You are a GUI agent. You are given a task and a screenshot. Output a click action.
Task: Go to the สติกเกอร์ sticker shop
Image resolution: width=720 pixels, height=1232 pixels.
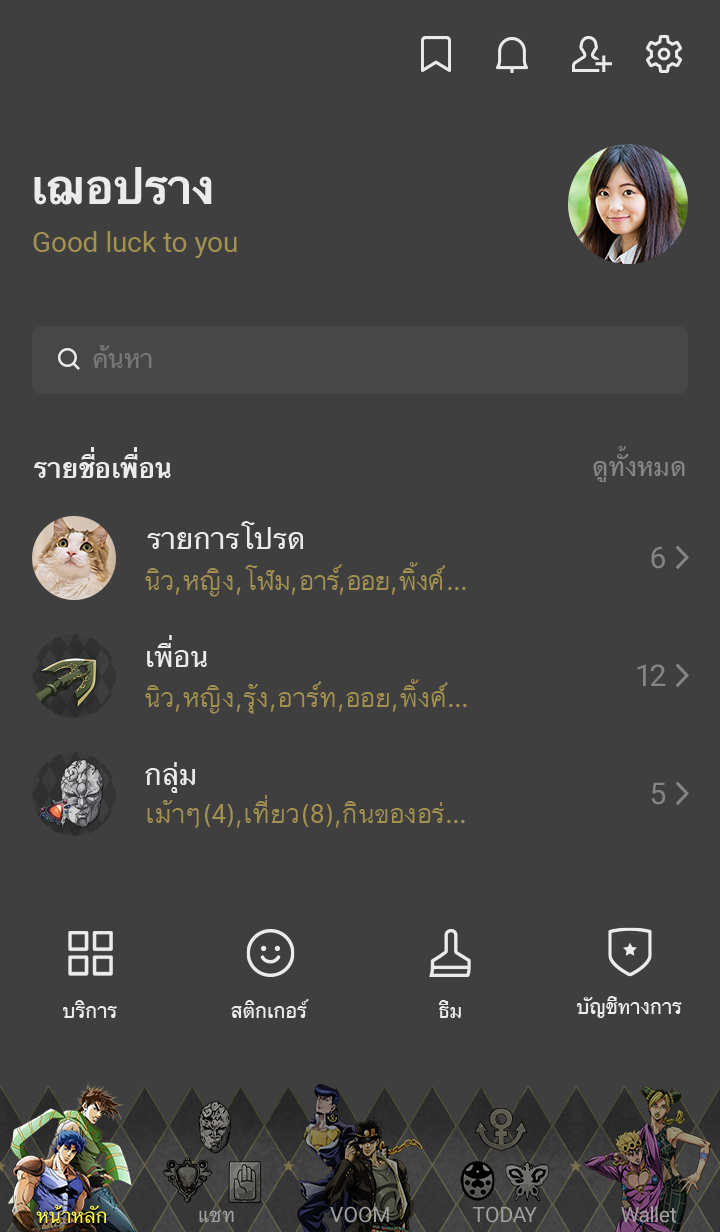tap(270, 972)
